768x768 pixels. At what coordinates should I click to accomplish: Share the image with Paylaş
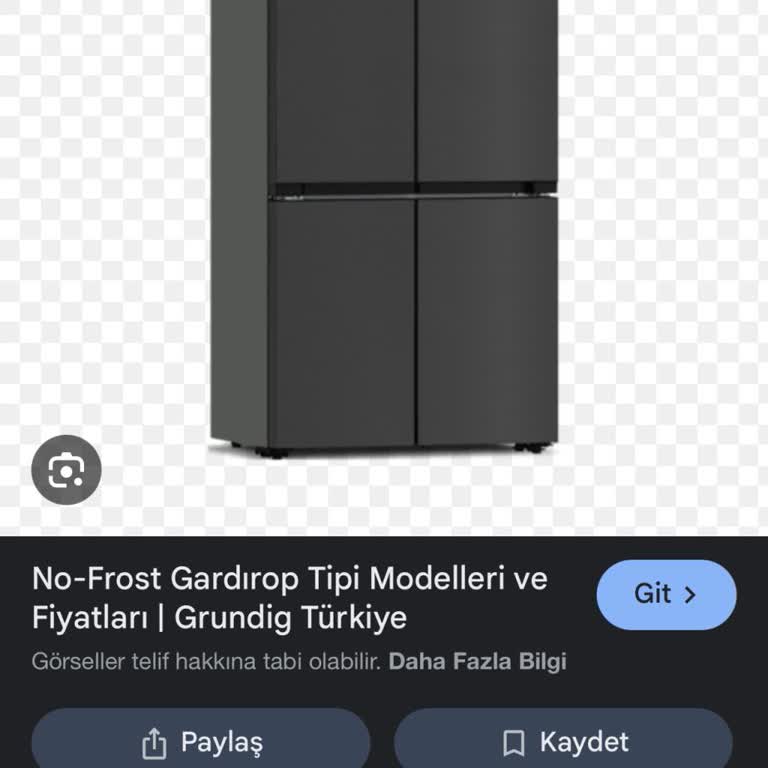tap(201, 742)
